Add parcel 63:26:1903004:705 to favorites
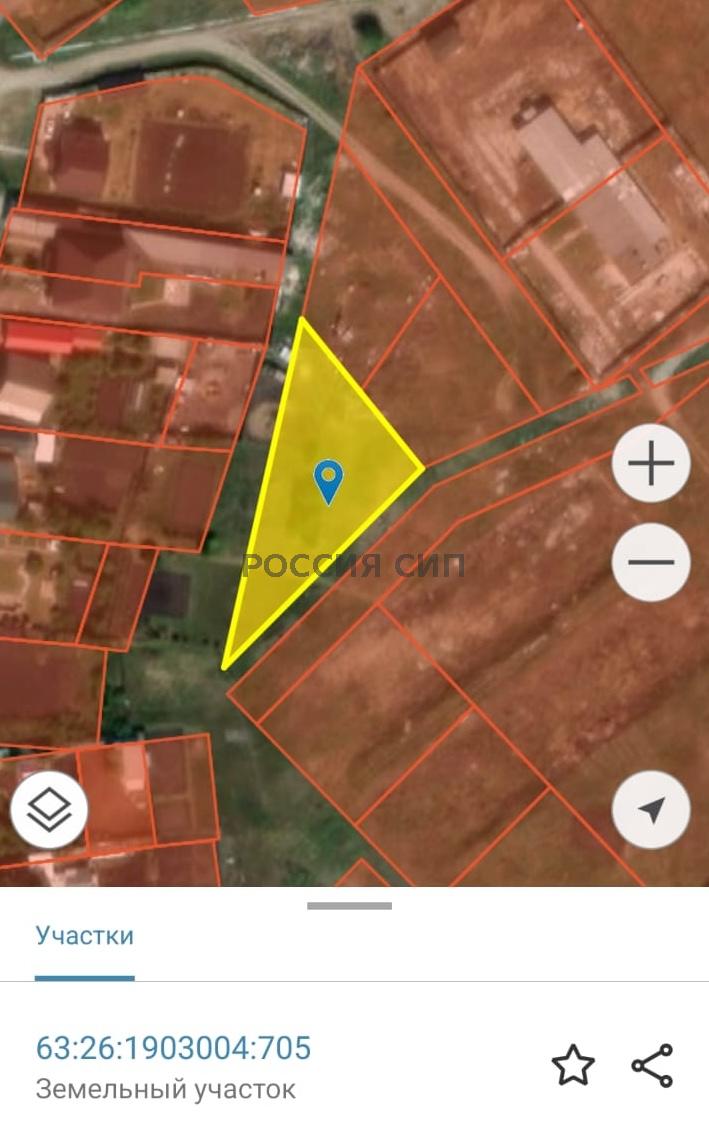709x1130 pixels. click(573, 1066)
